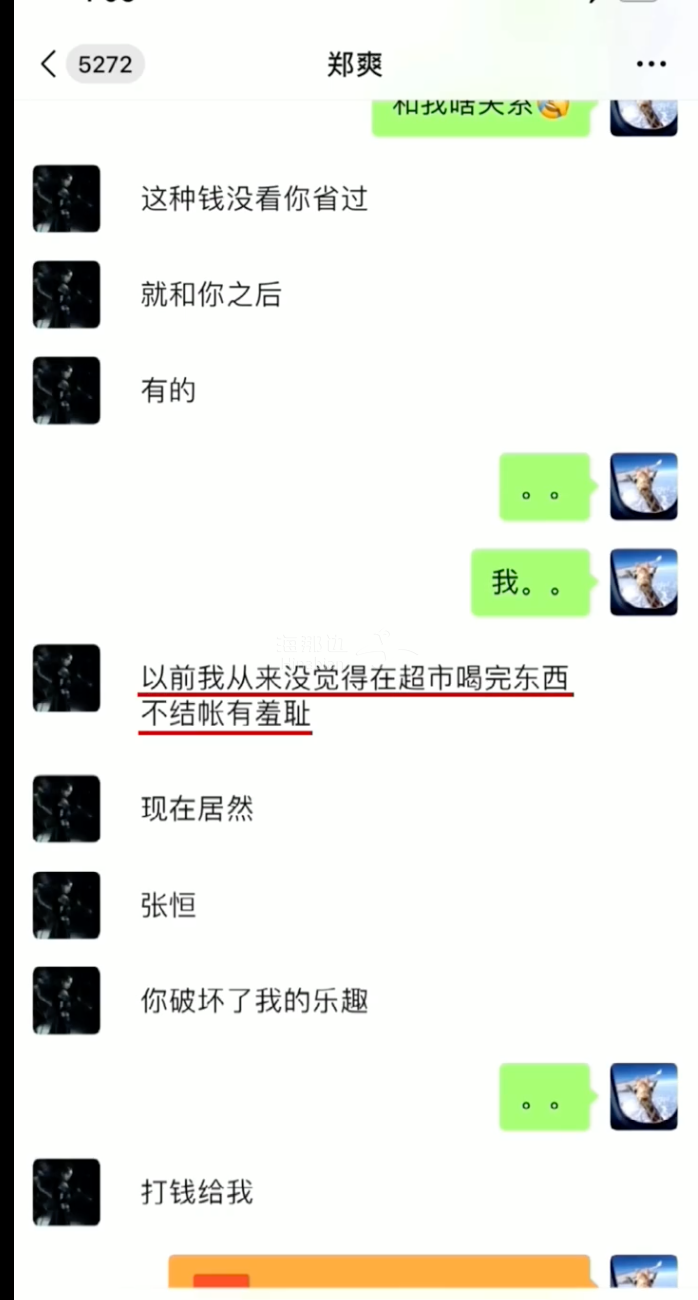
Task: Tap the sender avatar next to 打钱给我
Action: [66, 1192]
